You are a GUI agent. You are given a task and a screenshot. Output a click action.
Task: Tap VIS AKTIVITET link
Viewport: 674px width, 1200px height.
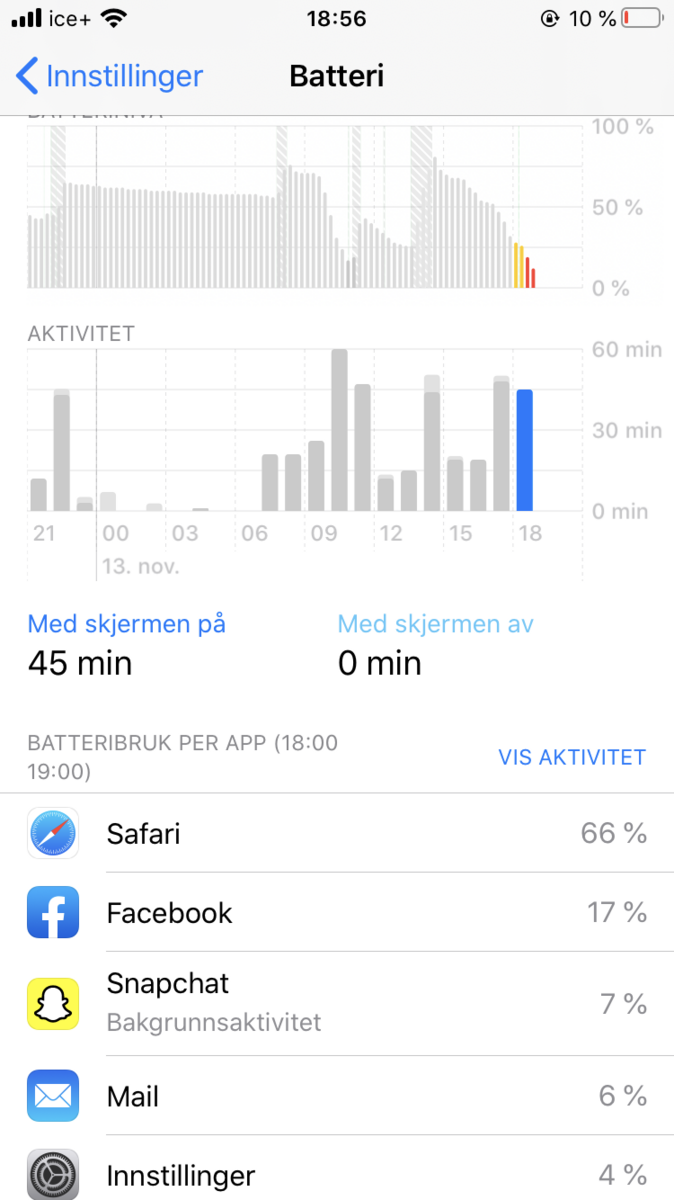click(x=572, y=757)
